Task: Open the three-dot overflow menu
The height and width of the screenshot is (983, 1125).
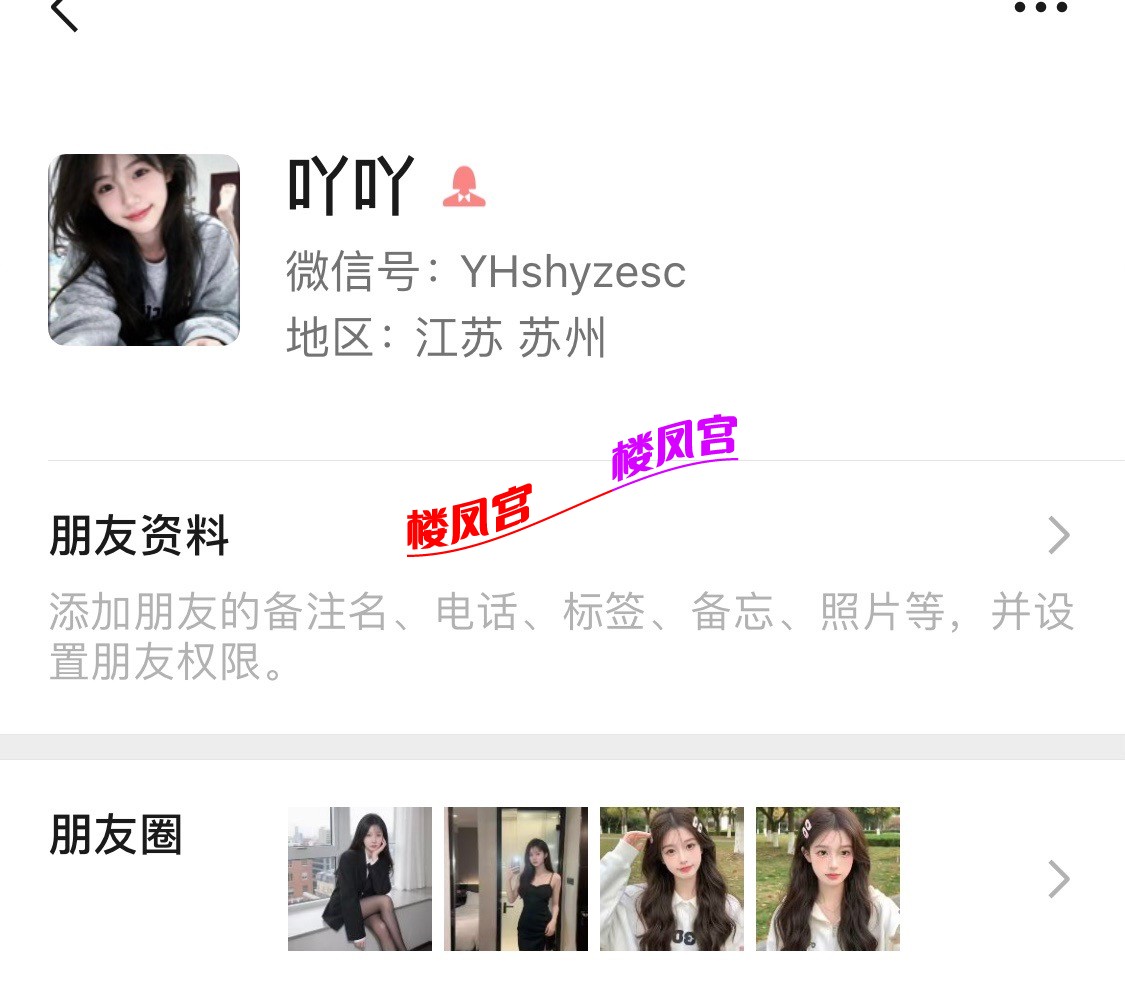Action: [x=1040, y=8]
